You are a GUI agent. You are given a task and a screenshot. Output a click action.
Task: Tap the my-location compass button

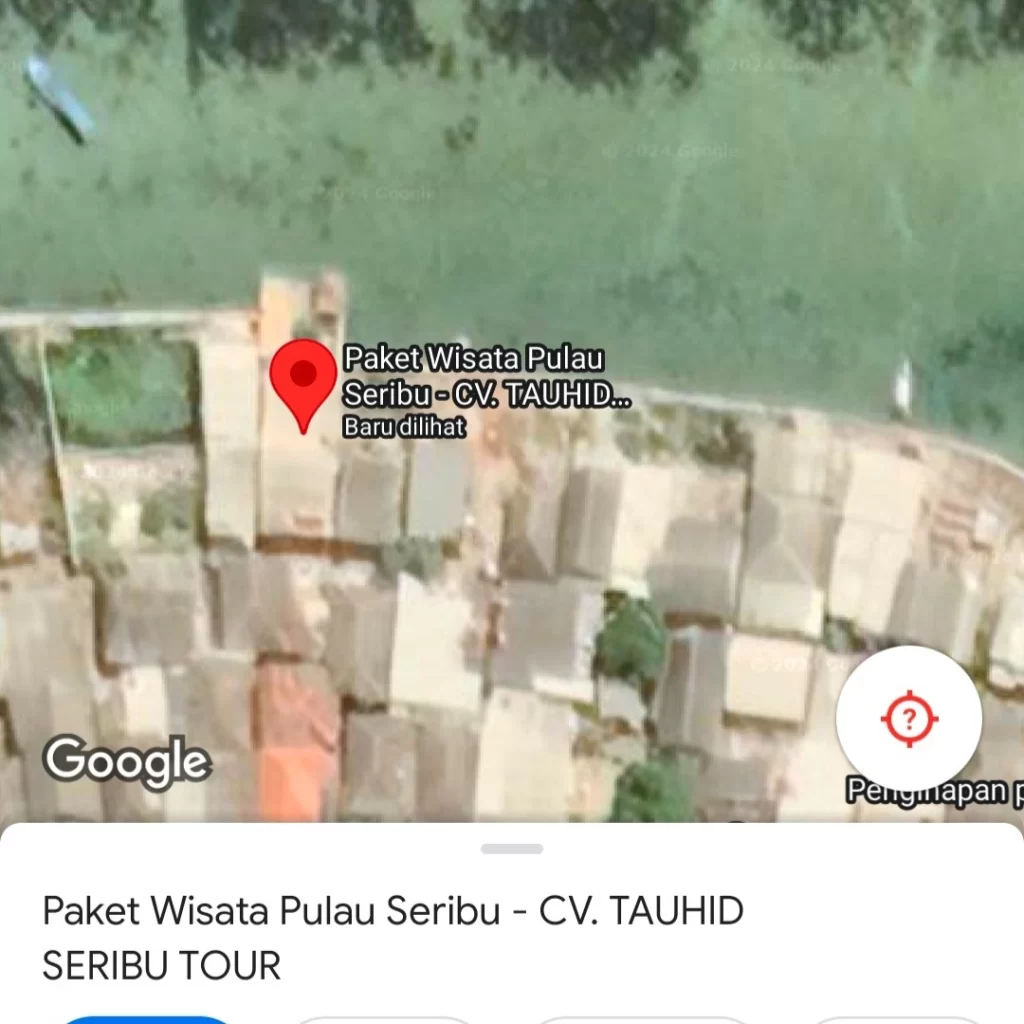click(908, 718)
